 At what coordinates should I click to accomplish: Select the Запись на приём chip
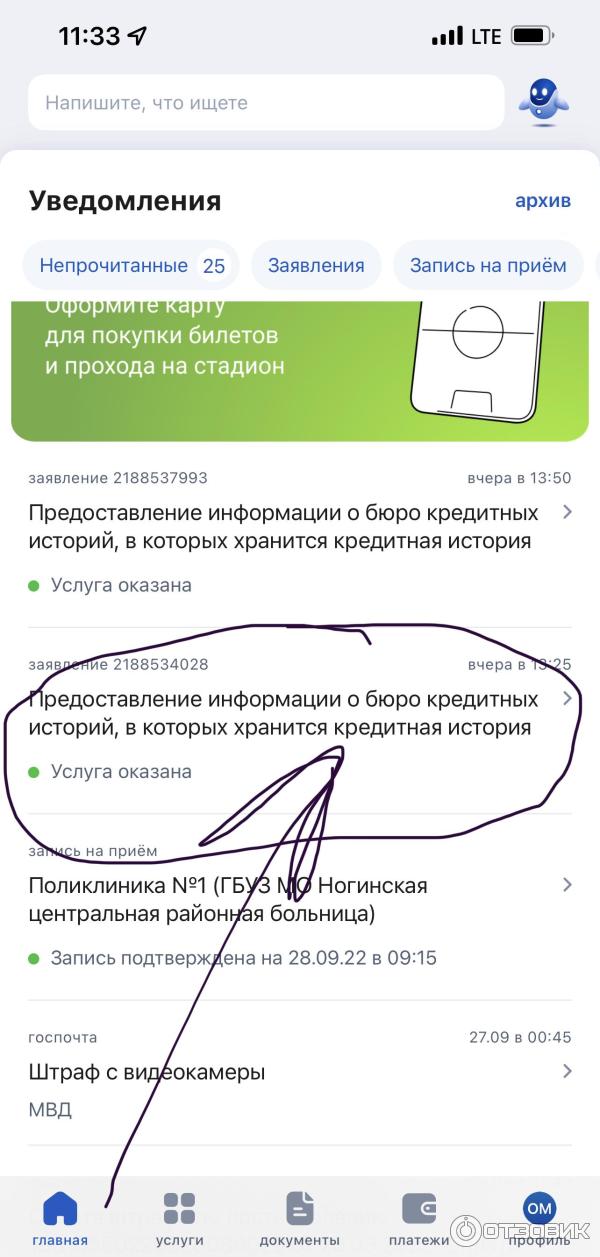[488, 265]
